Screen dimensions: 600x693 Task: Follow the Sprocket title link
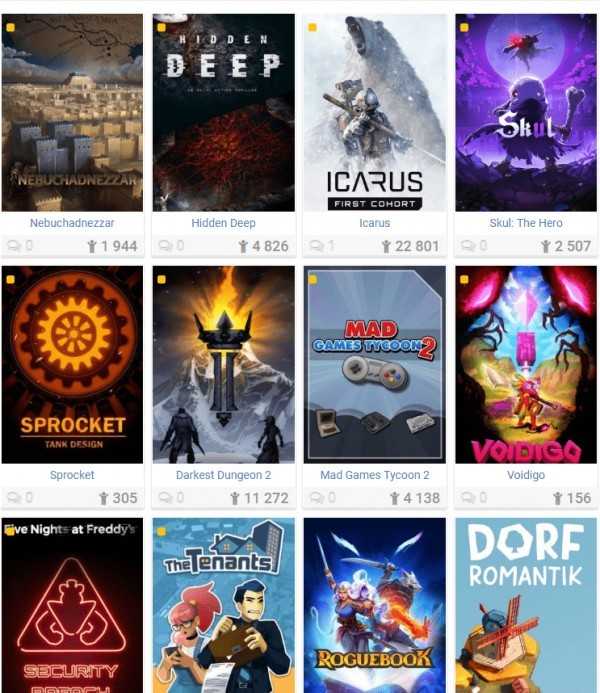73,475
